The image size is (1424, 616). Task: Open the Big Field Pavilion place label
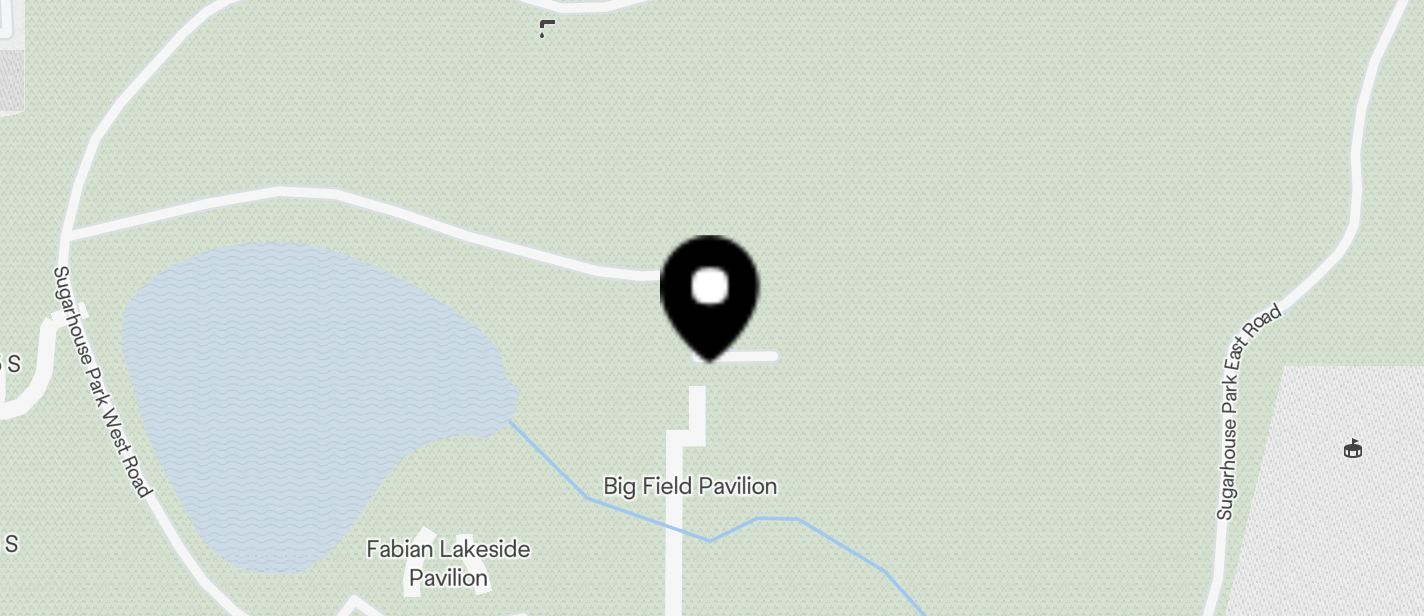tap(690, 486)
